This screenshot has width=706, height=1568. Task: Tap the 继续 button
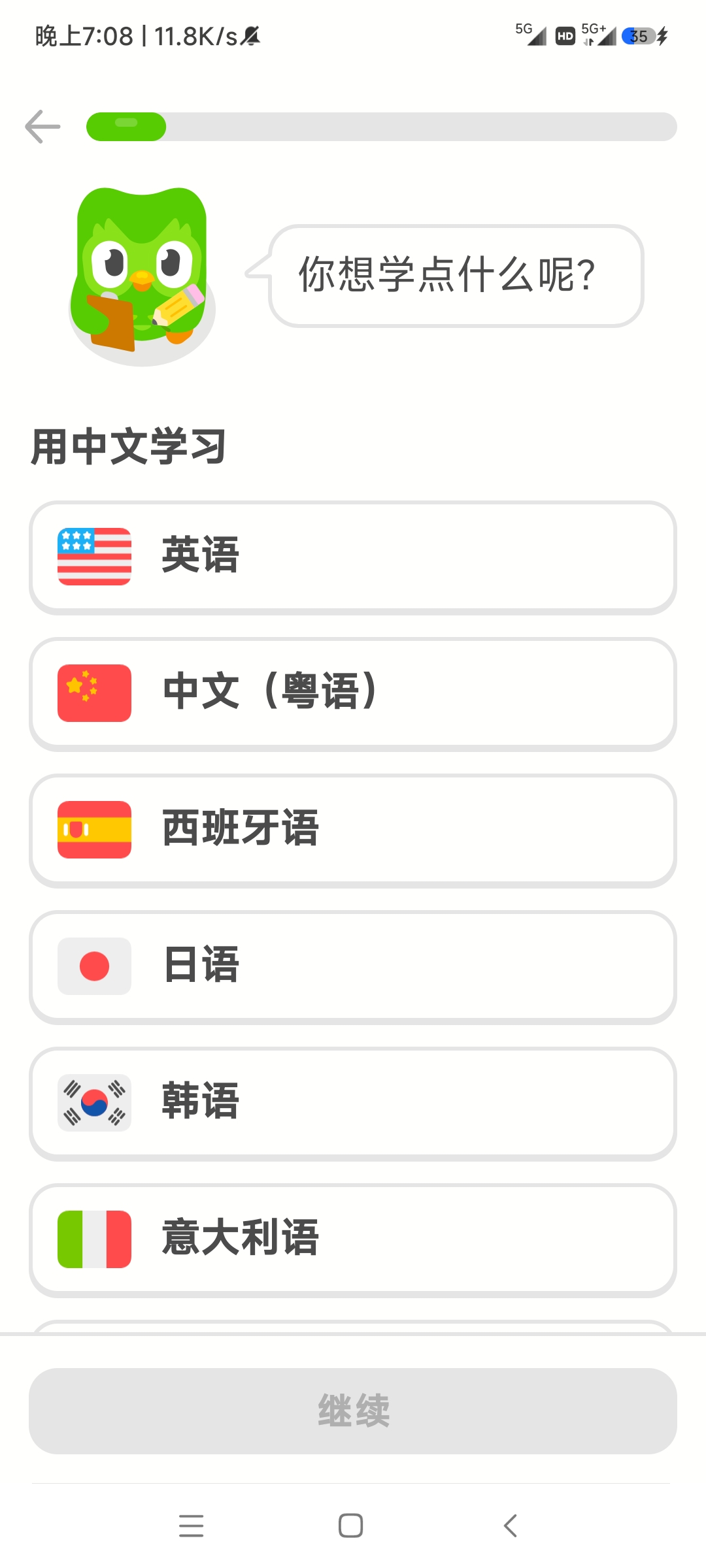[x=353, y=1411]
